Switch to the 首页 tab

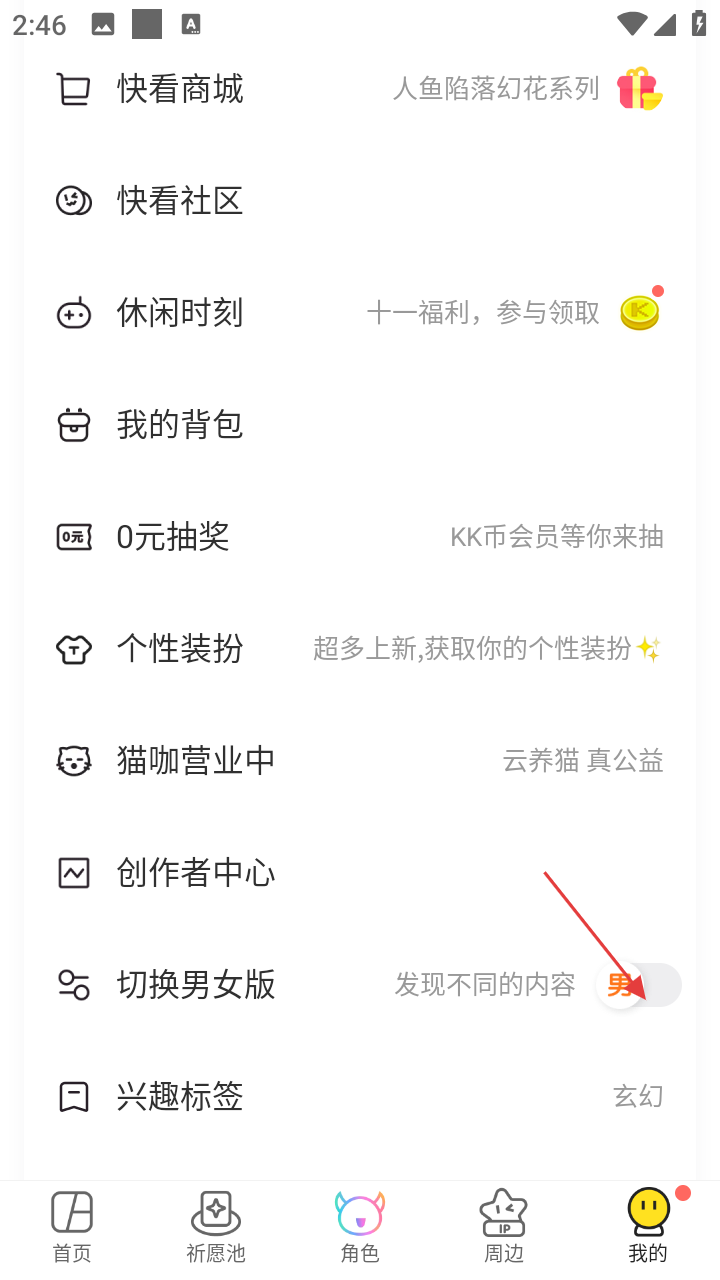[x=72, y=1226]
